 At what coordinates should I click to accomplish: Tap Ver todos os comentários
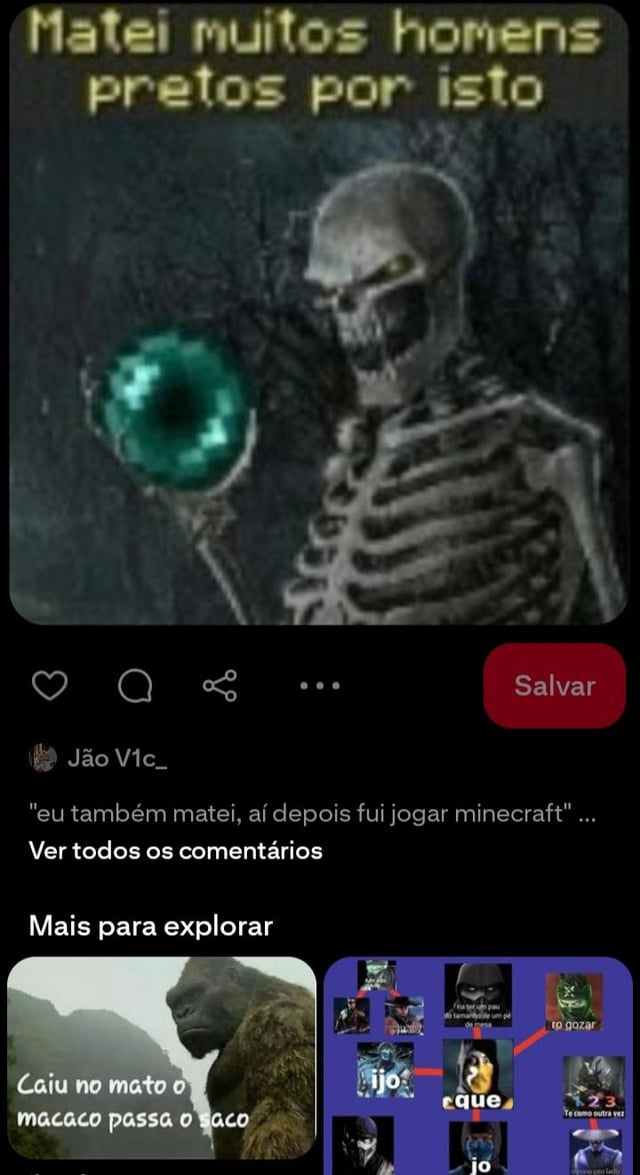coord(176,850)
